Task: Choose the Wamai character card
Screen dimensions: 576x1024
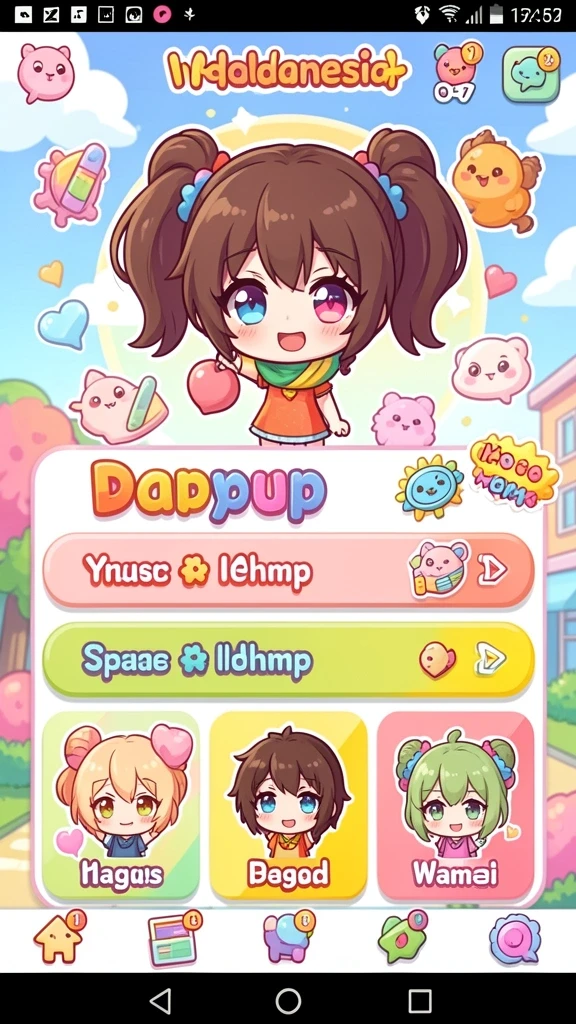Action: (x=455, y=807)
